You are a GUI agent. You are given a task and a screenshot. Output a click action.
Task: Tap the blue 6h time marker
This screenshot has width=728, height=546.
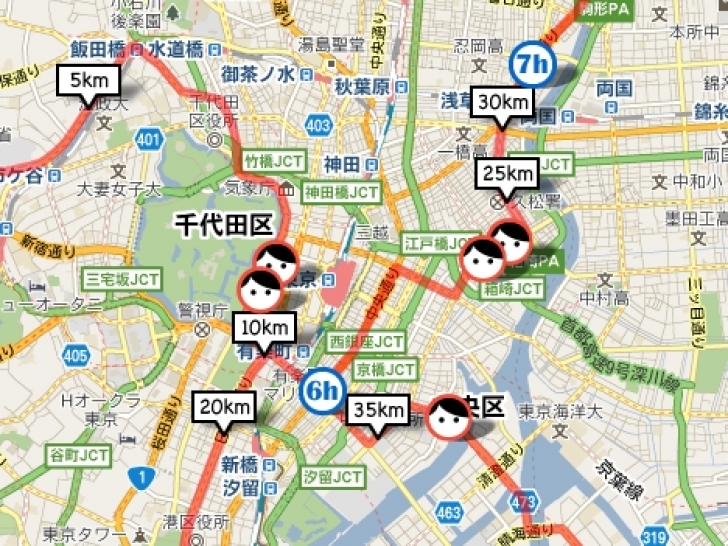tap(322, 391)
